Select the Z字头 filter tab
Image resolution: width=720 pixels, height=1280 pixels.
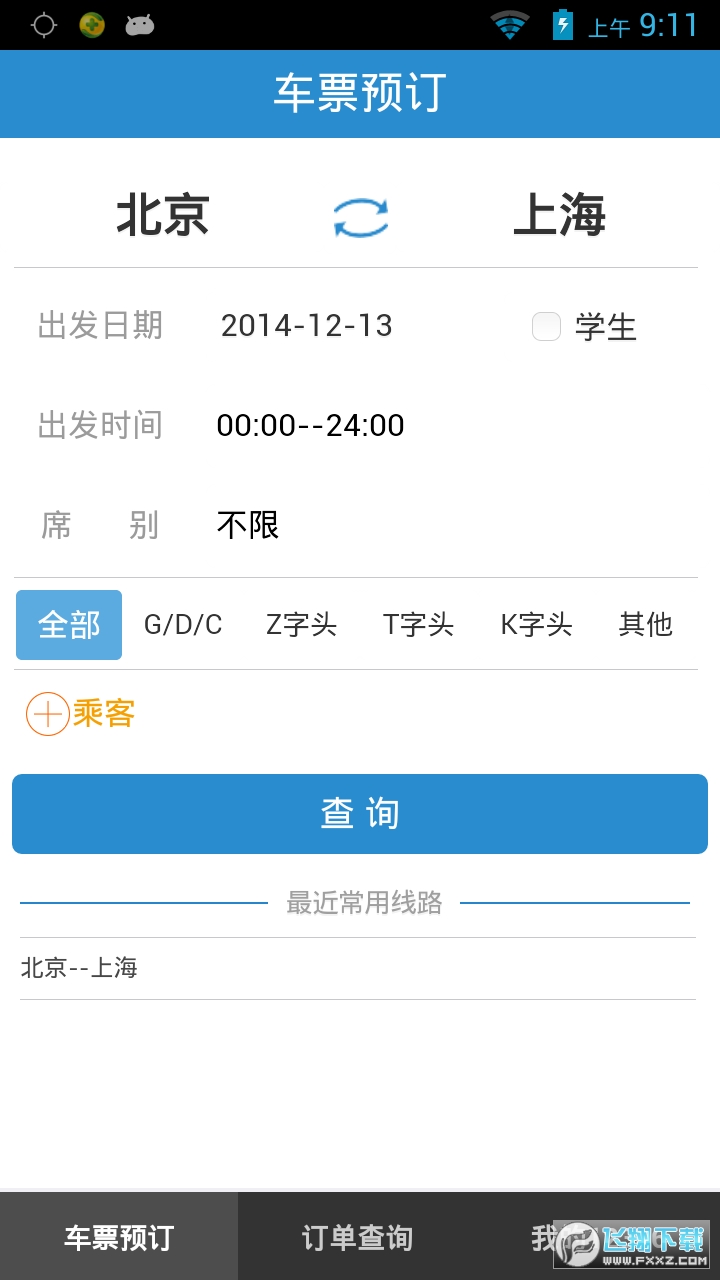click(301, 624)
